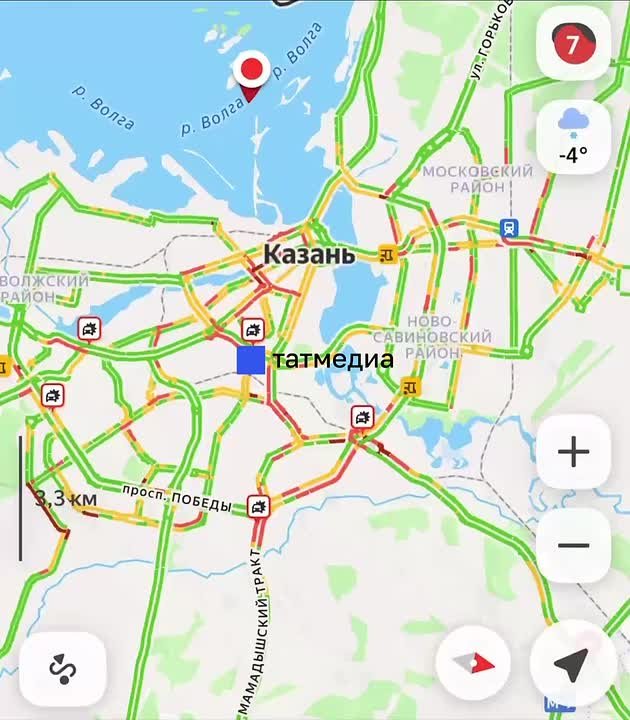Zoom out with the minus button
630x720 pixels.
pos(573,545)
